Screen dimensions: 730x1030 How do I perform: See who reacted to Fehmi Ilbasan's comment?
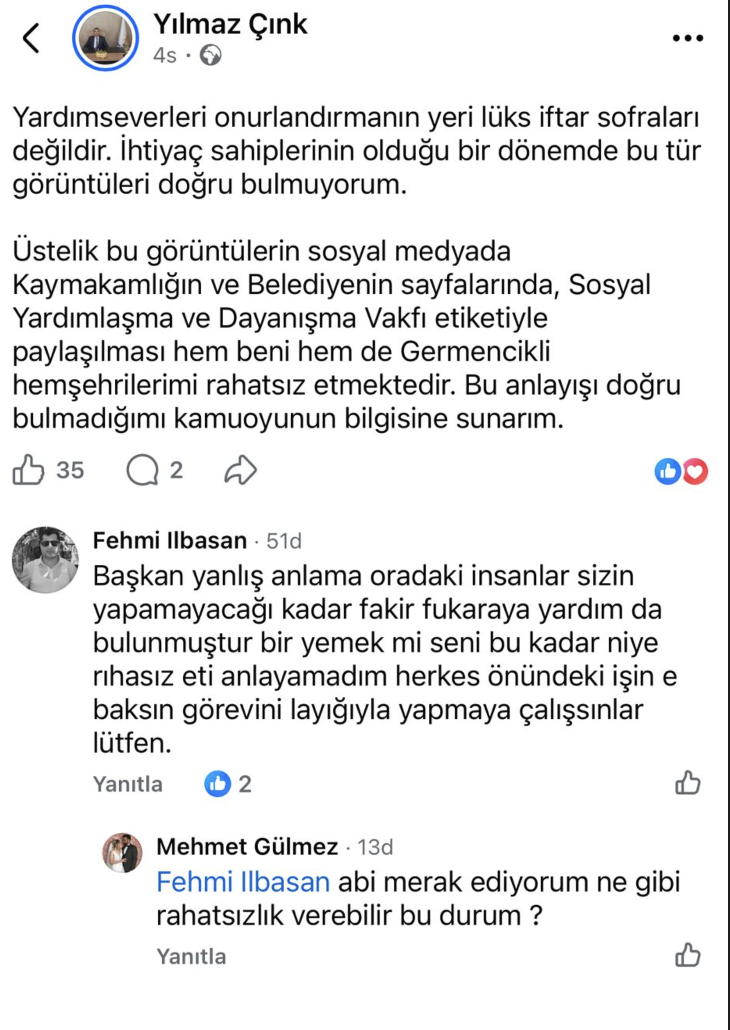pos(228,784)
